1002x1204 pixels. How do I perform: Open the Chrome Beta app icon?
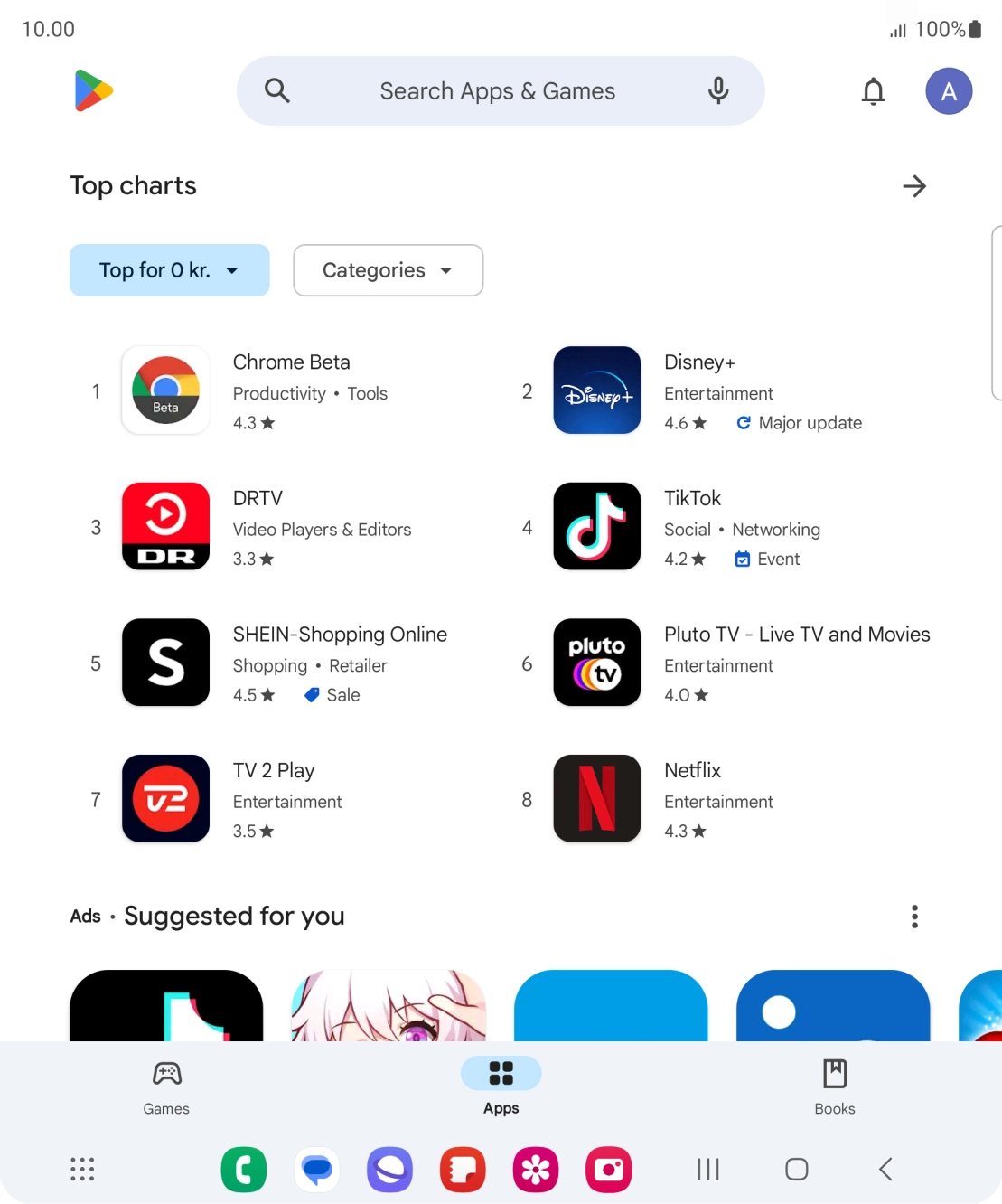pos(165,390)
